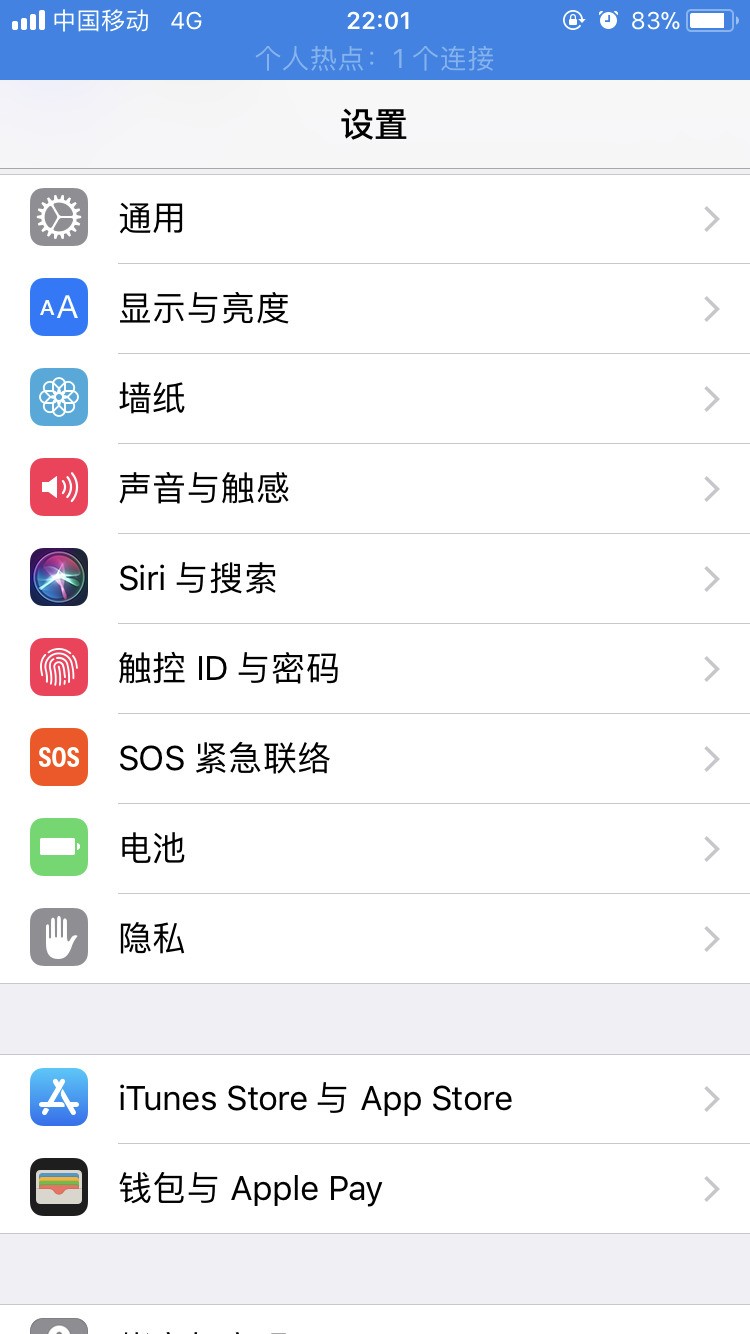Open the 墙纸 wallpaper settings

click(x=375, y=399)
